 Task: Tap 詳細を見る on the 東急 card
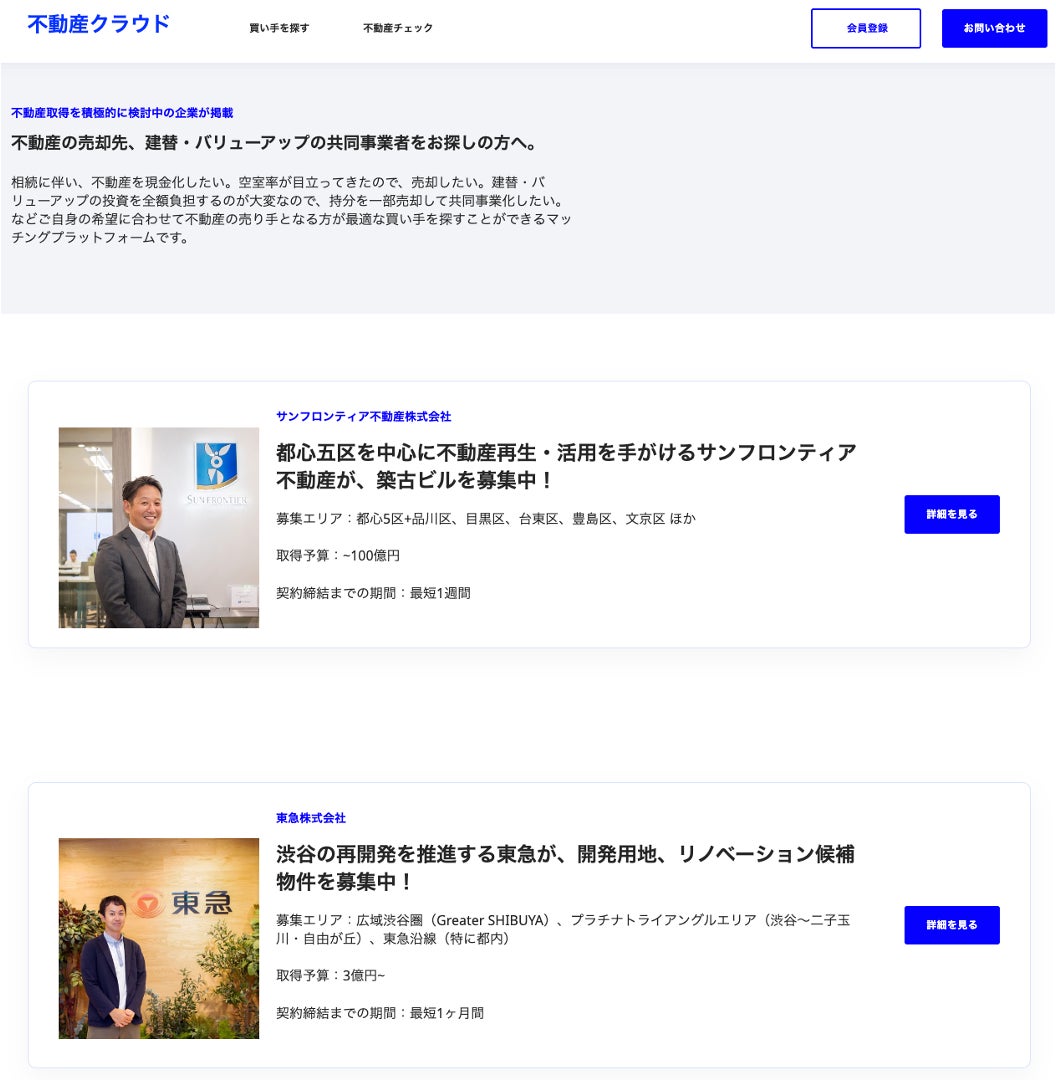tap(951, 925)
